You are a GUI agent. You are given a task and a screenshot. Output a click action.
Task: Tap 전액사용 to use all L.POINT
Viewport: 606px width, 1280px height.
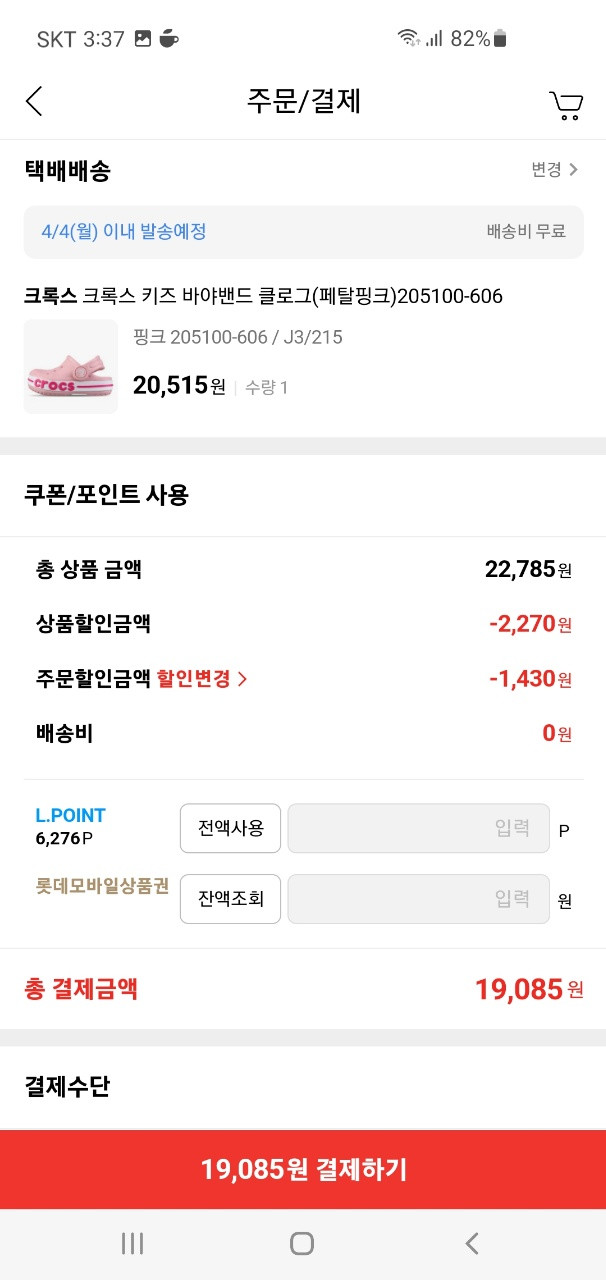point(230,828)
